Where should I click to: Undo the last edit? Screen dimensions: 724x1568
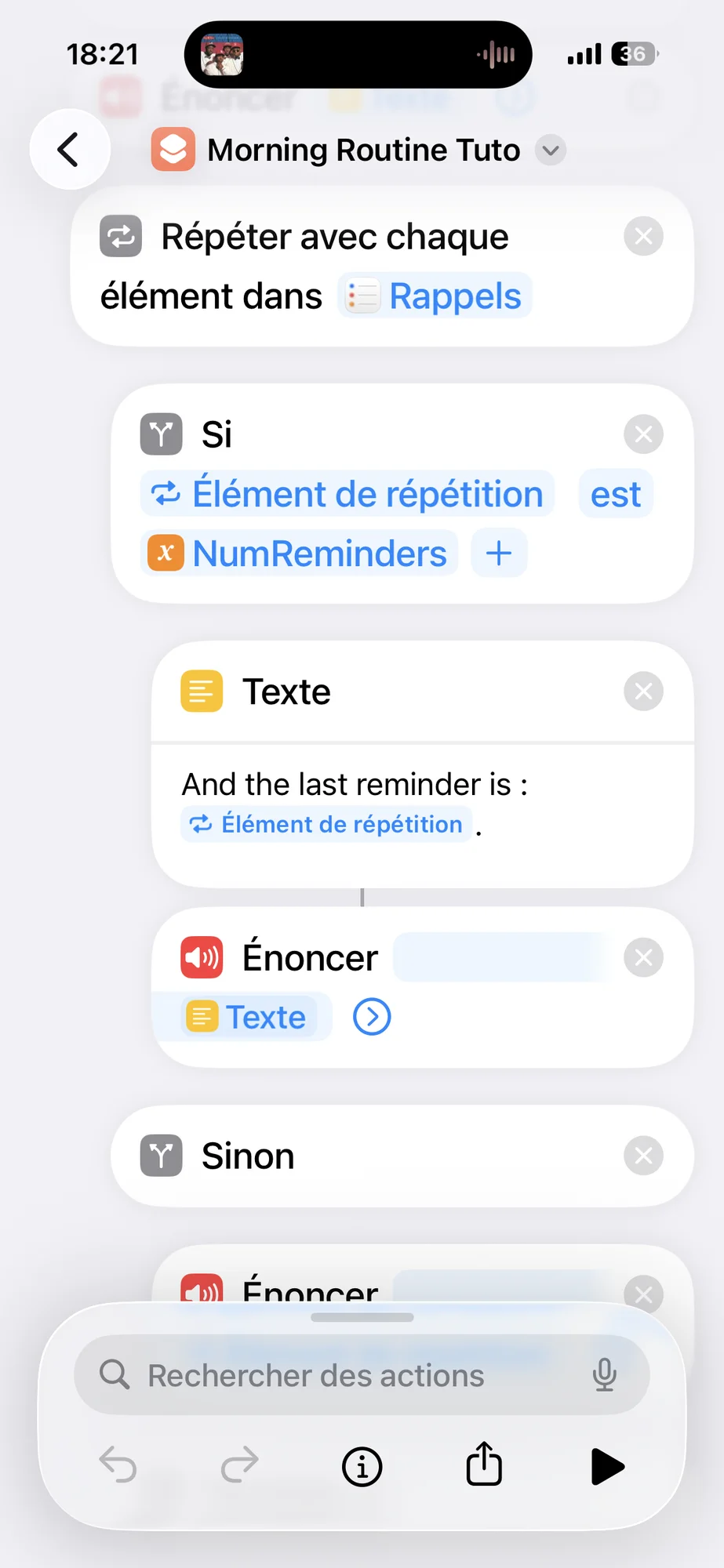(118, 1465)
